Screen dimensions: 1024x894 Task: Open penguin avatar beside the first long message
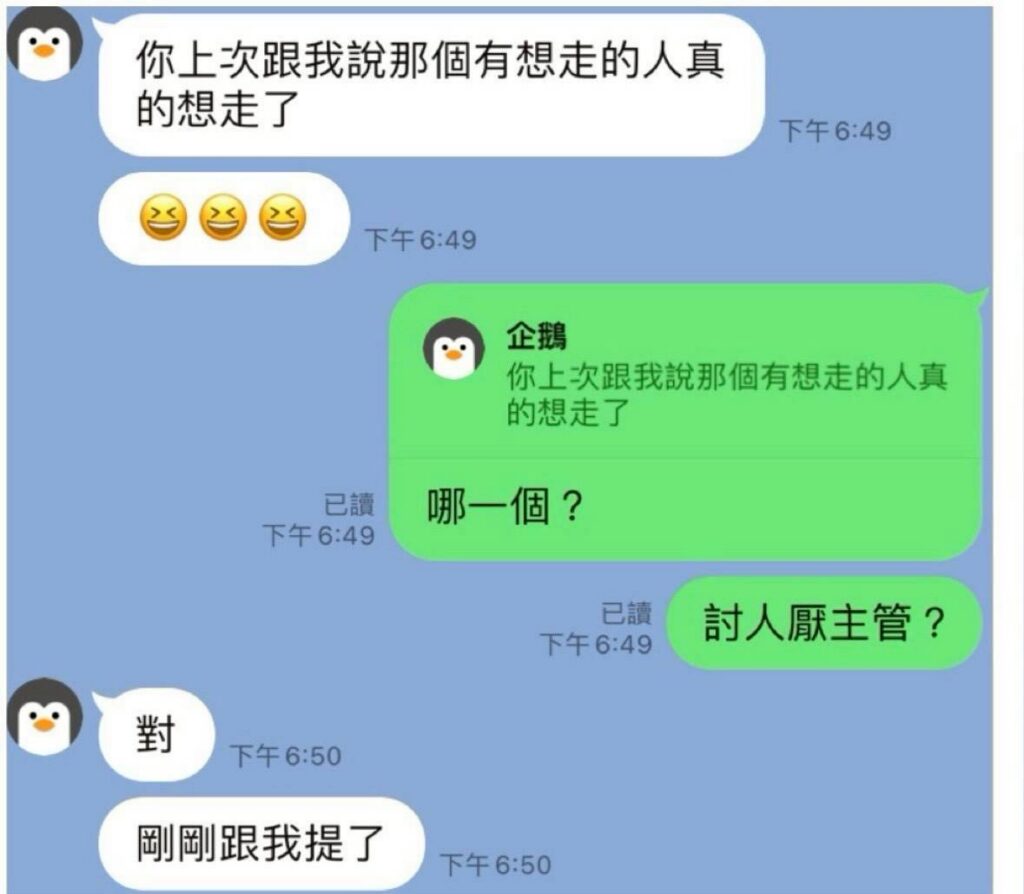point(44,44)
